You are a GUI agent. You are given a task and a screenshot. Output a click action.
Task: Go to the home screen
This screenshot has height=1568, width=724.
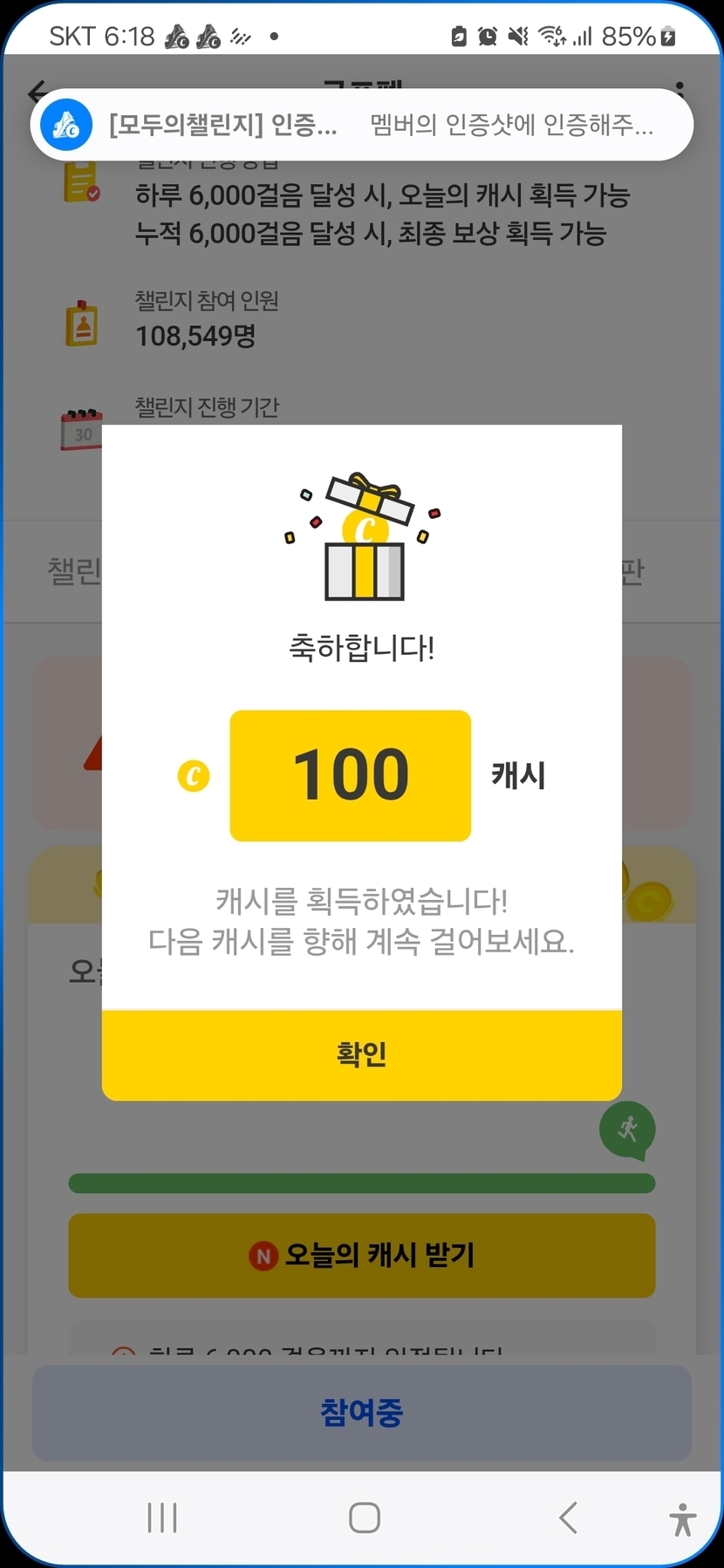click(x=364, y=1517)
